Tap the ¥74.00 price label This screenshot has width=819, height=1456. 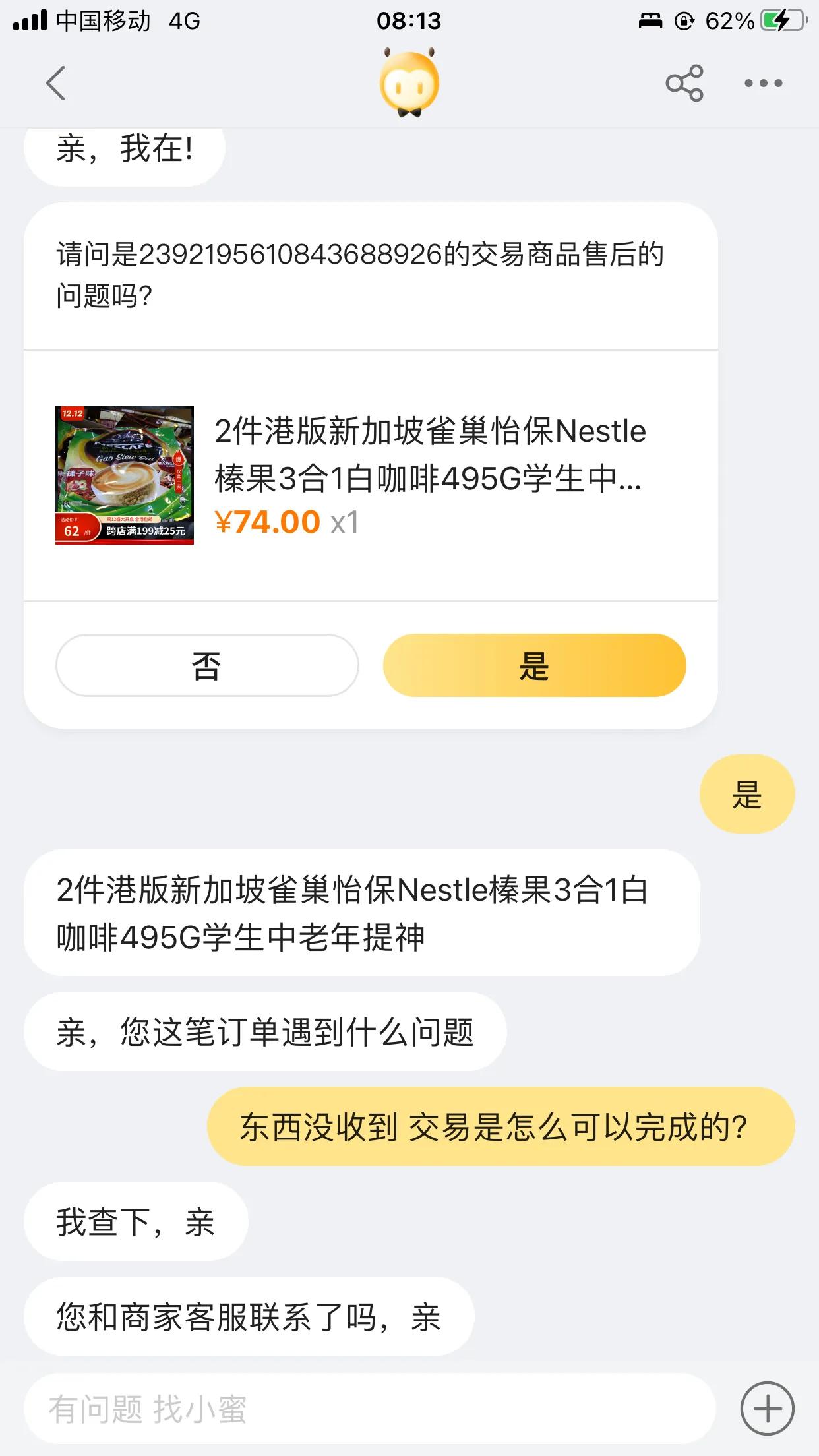266,522
